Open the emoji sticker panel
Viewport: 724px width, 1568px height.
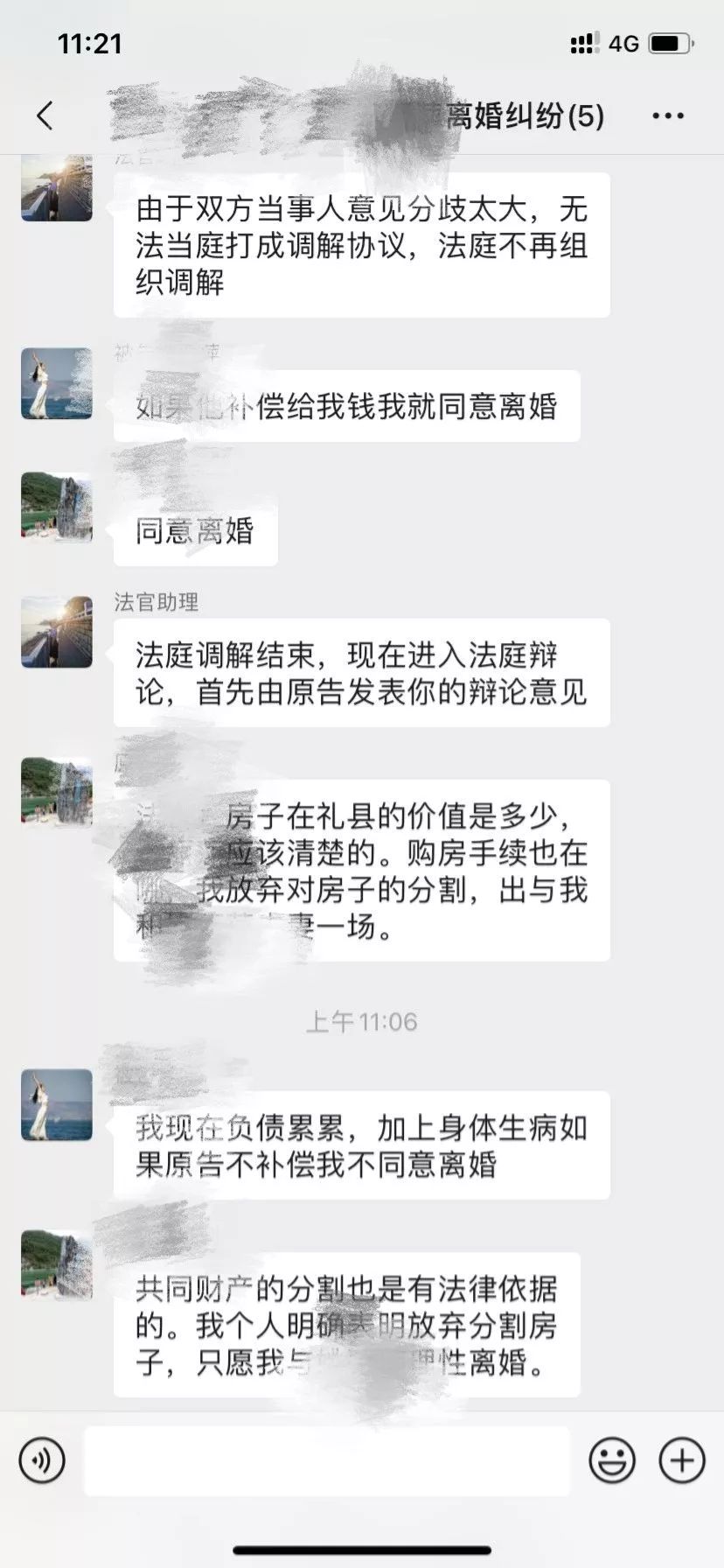point(612,1460)
